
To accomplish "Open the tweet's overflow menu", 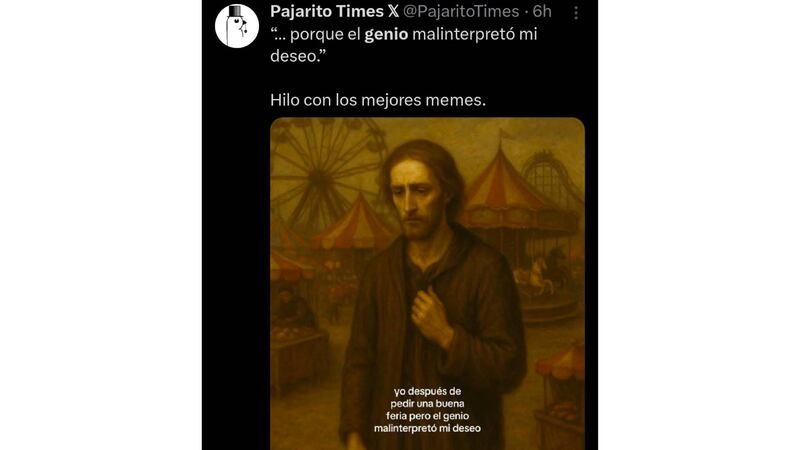I will (575, 12).
